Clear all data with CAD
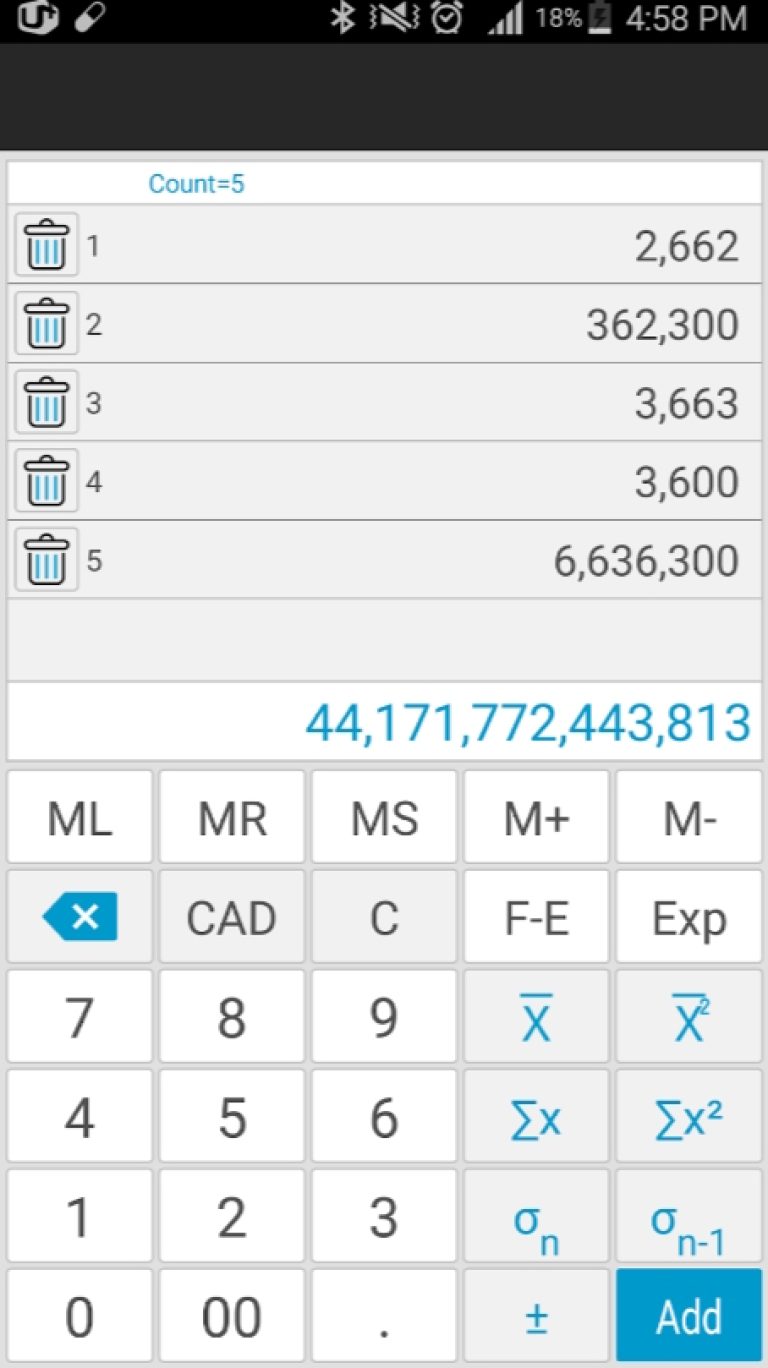This screenshot has width=768, height=1368. click(231, 916)
